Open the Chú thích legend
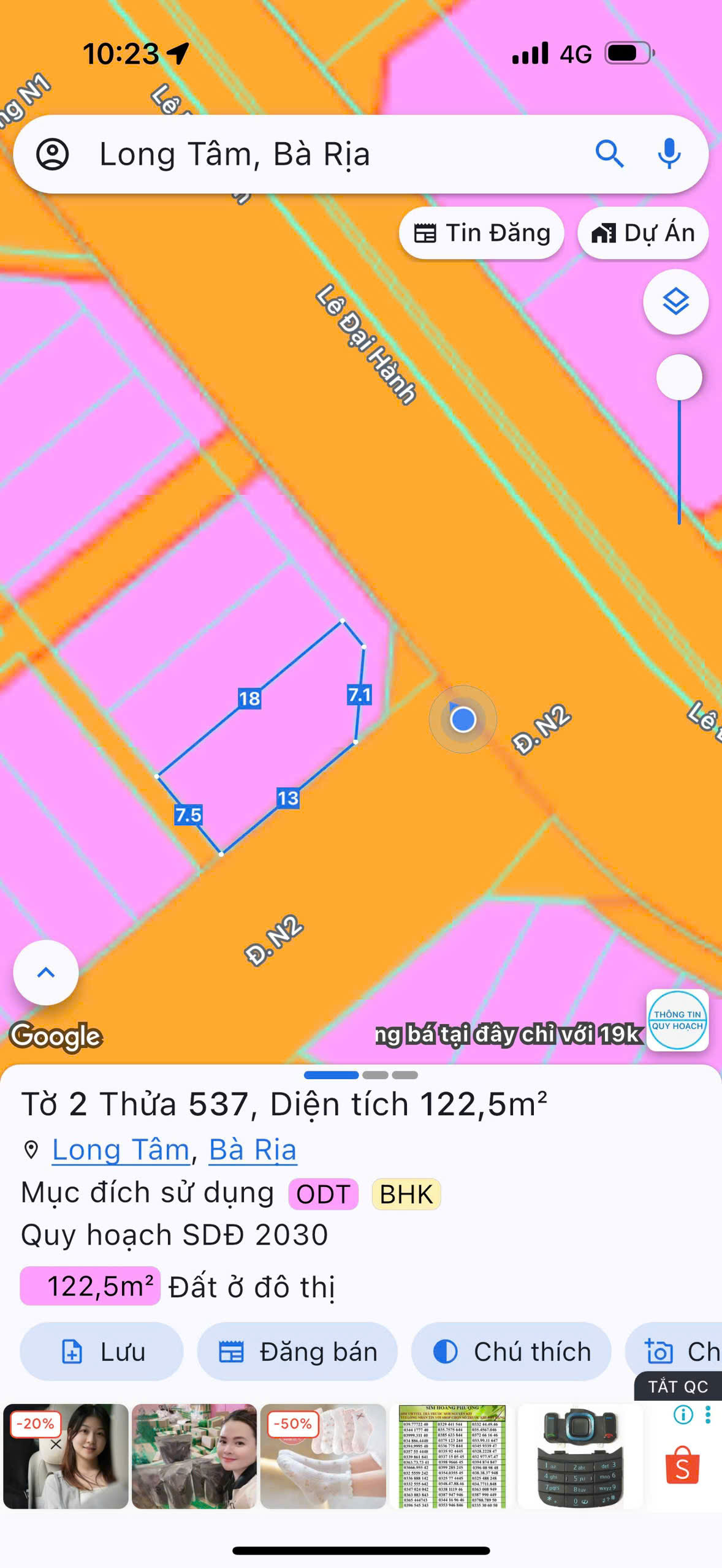 (511, 1352)
